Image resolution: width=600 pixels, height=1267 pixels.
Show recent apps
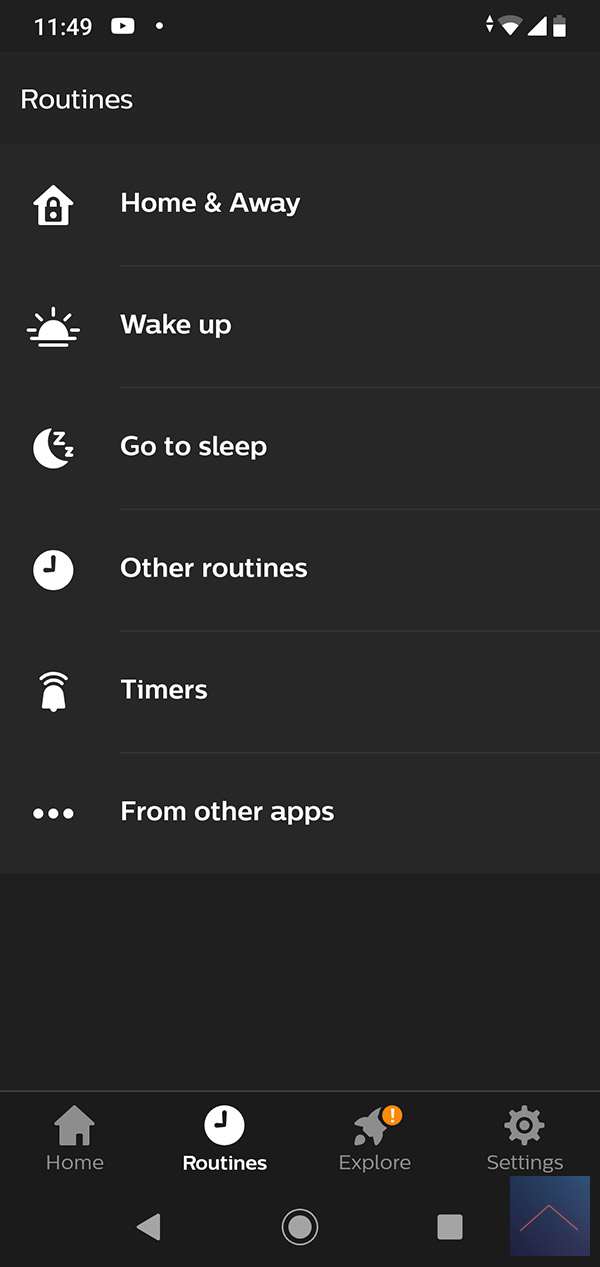pyautogui.click(x=450, y=1227)
